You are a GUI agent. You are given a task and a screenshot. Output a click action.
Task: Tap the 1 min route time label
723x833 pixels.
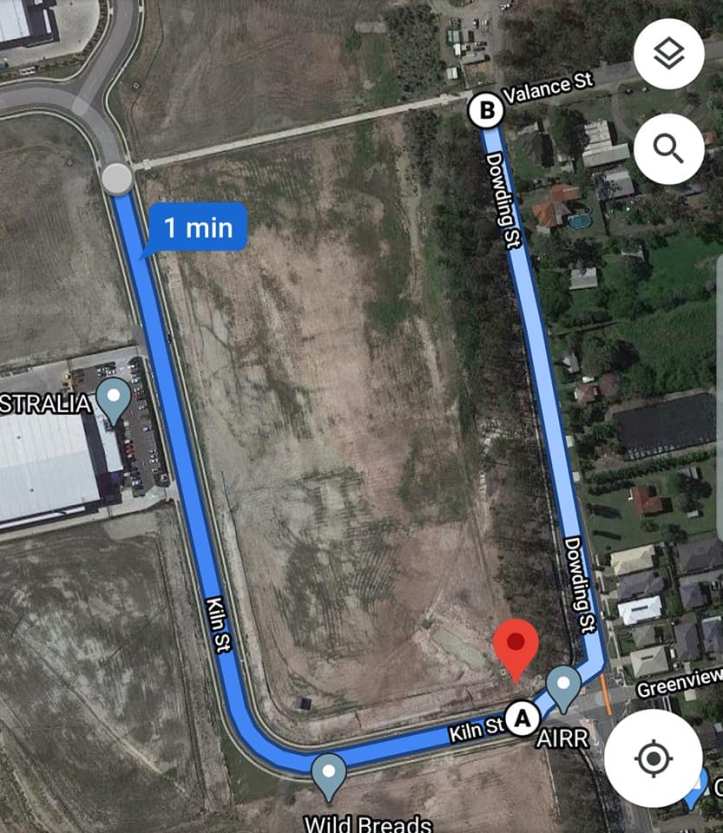pos(198,227)
